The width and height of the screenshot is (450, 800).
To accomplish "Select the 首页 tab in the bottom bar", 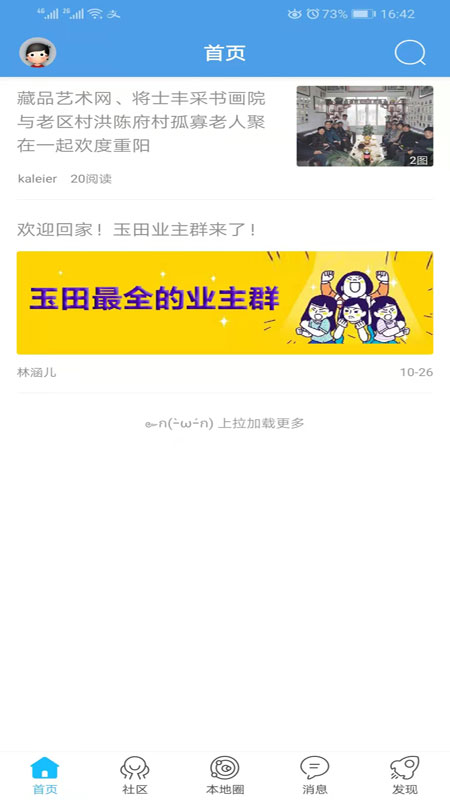I will [x=45, y=775].
